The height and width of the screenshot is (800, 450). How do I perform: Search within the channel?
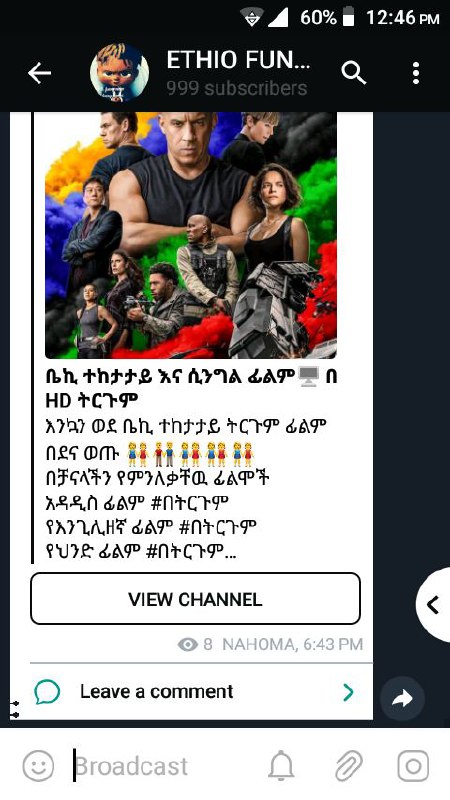pyautogui.click(x=354, y=73)
